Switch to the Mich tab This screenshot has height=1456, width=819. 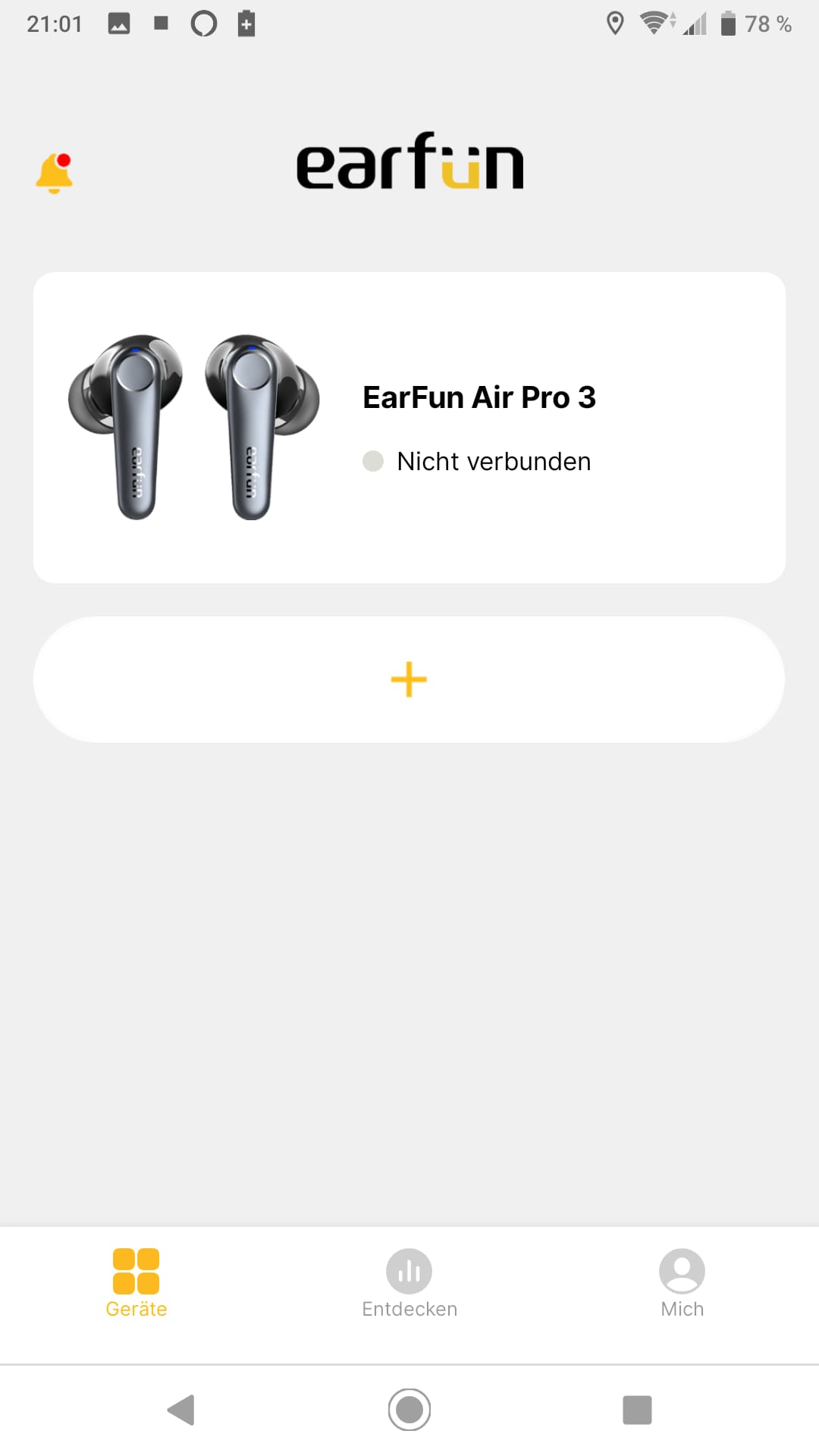pos(682,1284)
